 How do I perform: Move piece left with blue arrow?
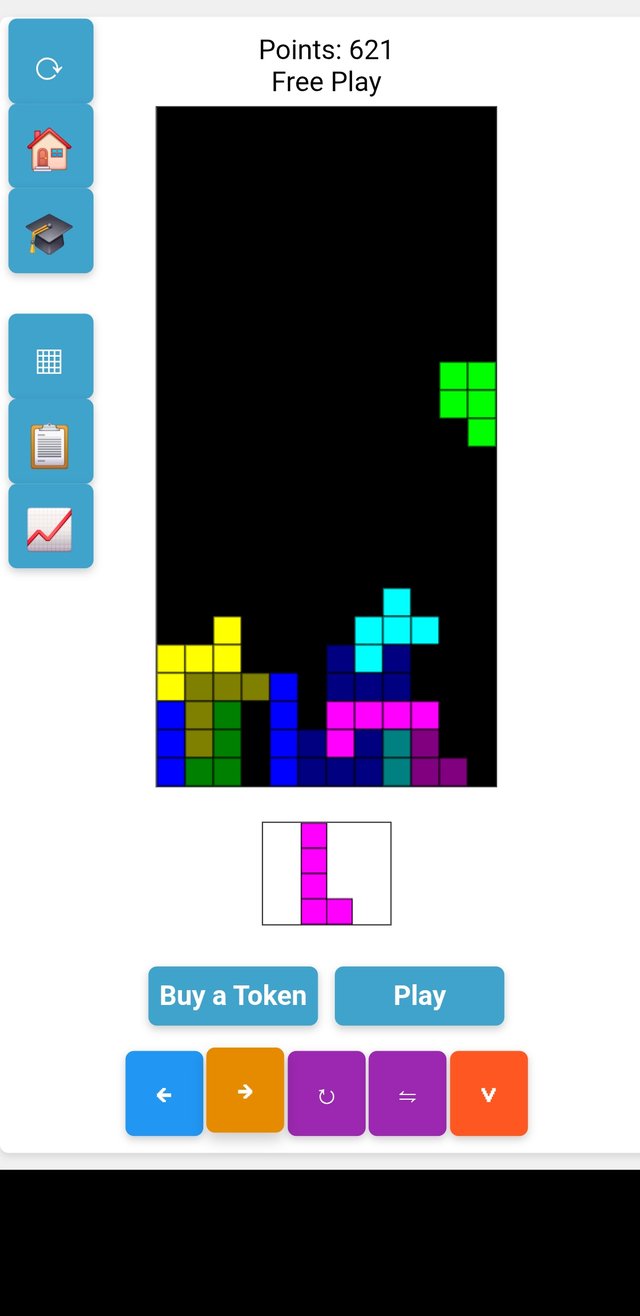[164, 1094]
